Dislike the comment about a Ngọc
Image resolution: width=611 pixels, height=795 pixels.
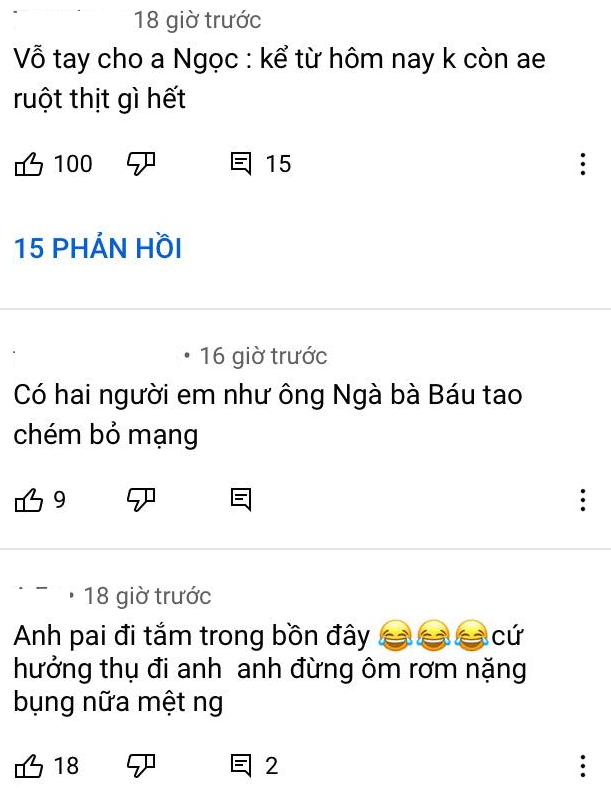(142, 164)
